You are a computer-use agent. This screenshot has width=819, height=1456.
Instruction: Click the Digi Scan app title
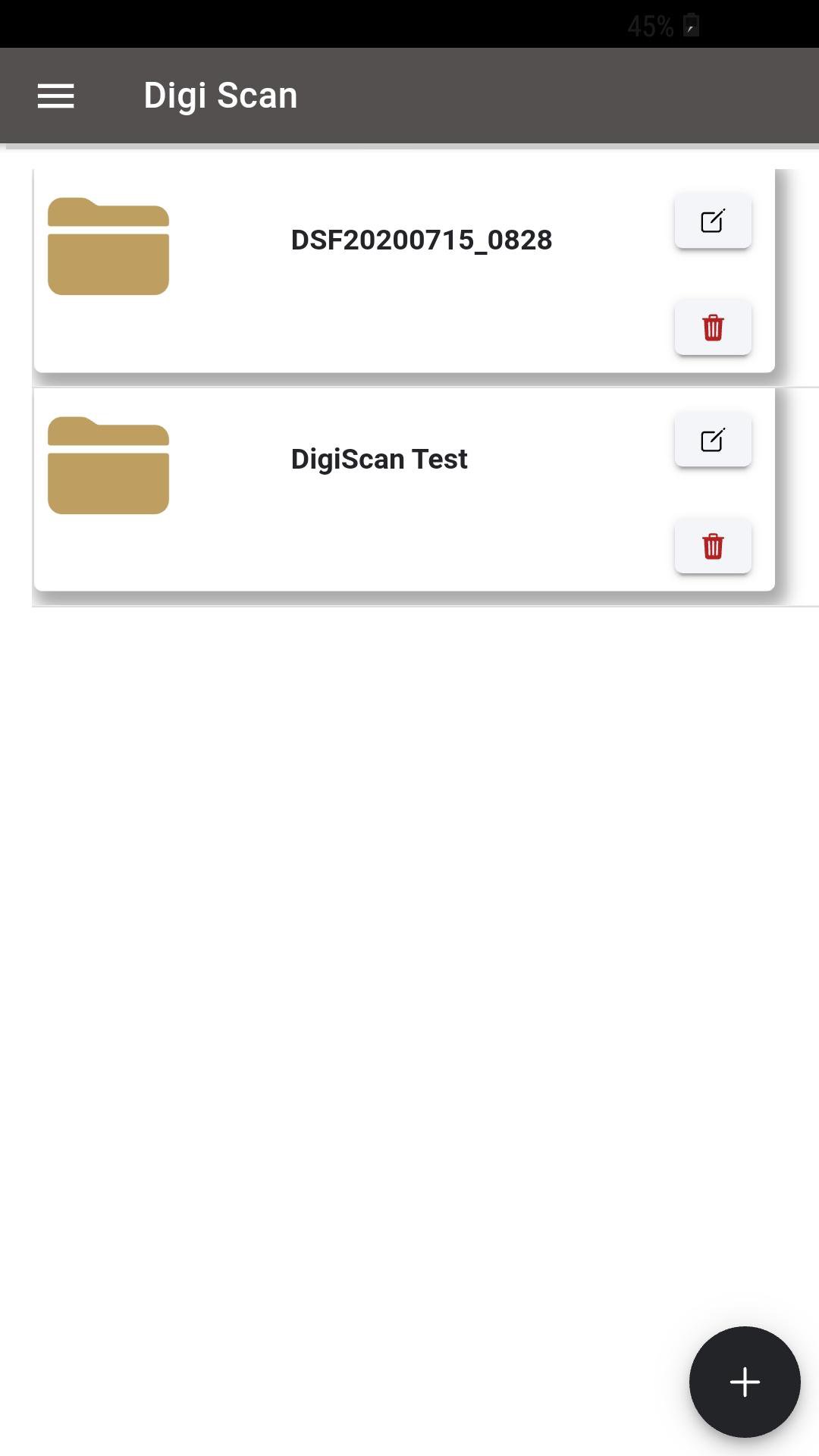[221, 95]
